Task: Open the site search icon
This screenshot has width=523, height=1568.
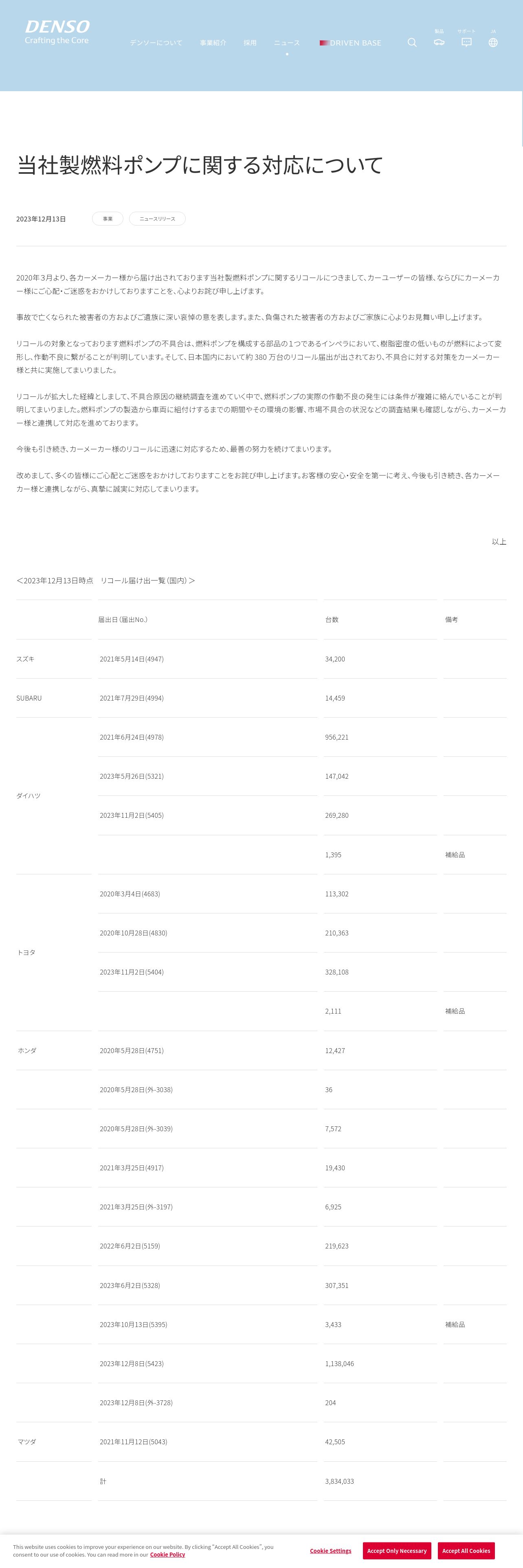Action: (x=412, y=43)
